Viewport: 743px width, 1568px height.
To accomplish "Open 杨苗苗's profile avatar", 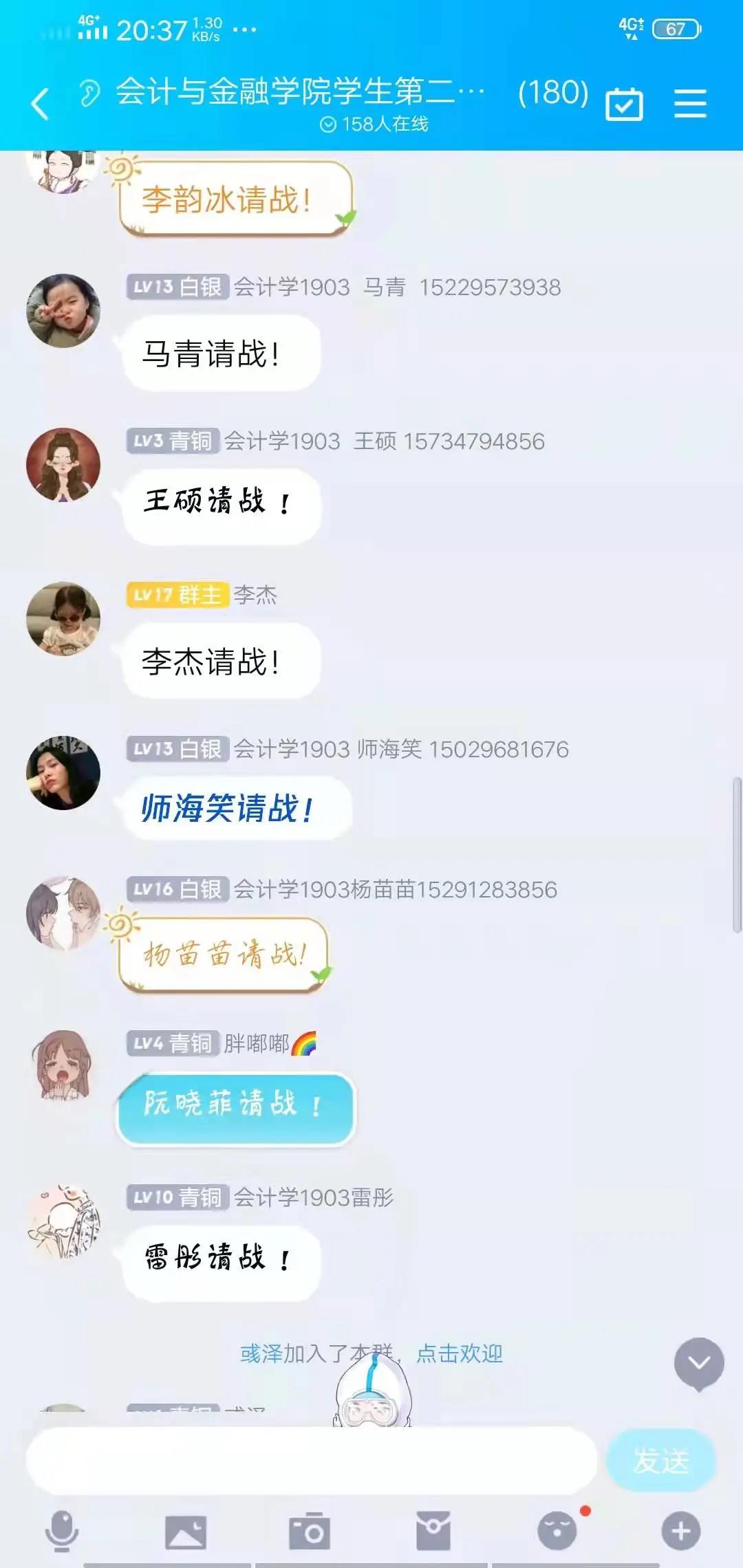I will pyautogui.click(x=63, y=913).
